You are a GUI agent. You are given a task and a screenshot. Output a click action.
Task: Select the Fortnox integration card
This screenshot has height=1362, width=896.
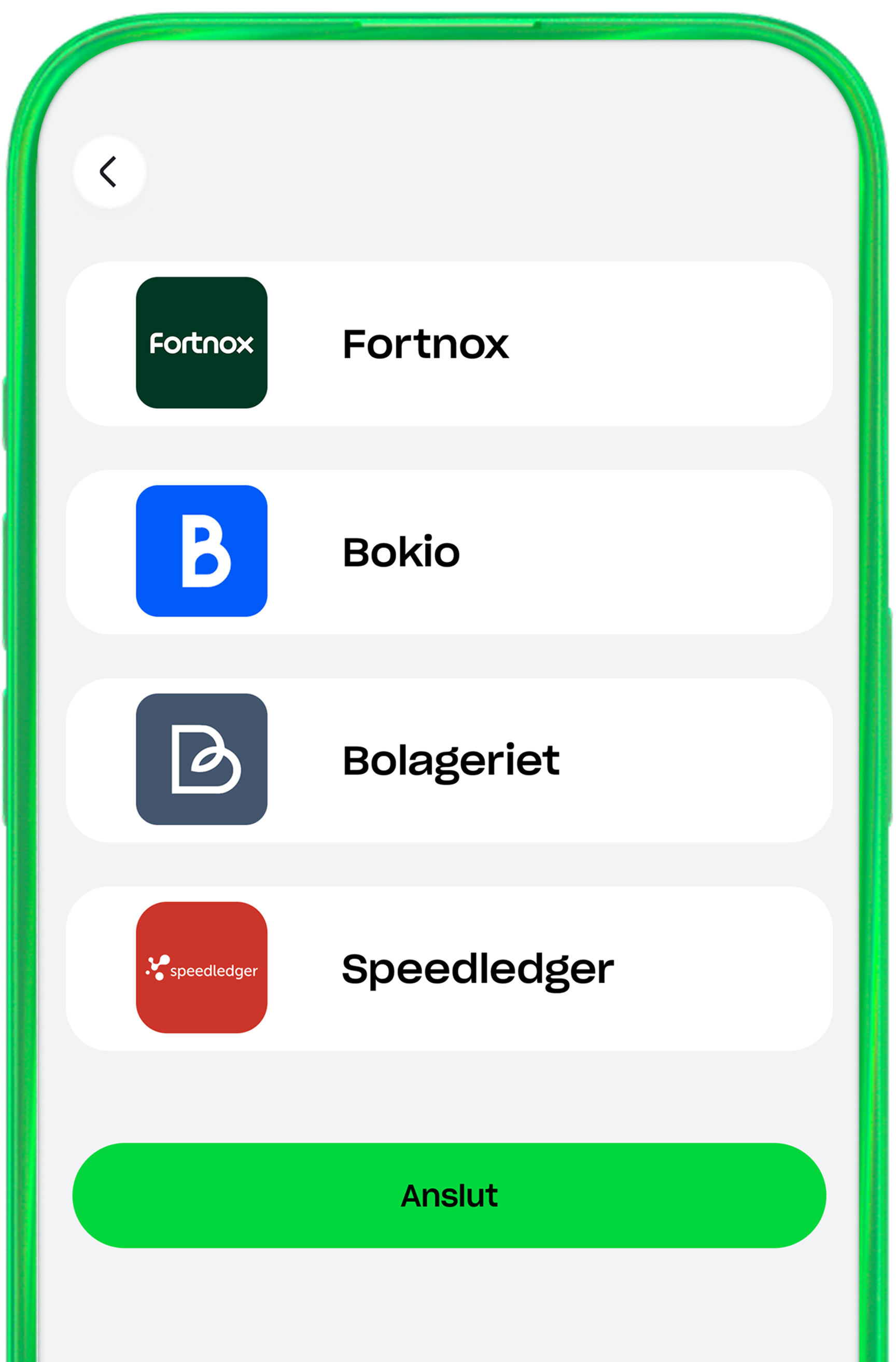pyautogui.click(x=448, y=342)
